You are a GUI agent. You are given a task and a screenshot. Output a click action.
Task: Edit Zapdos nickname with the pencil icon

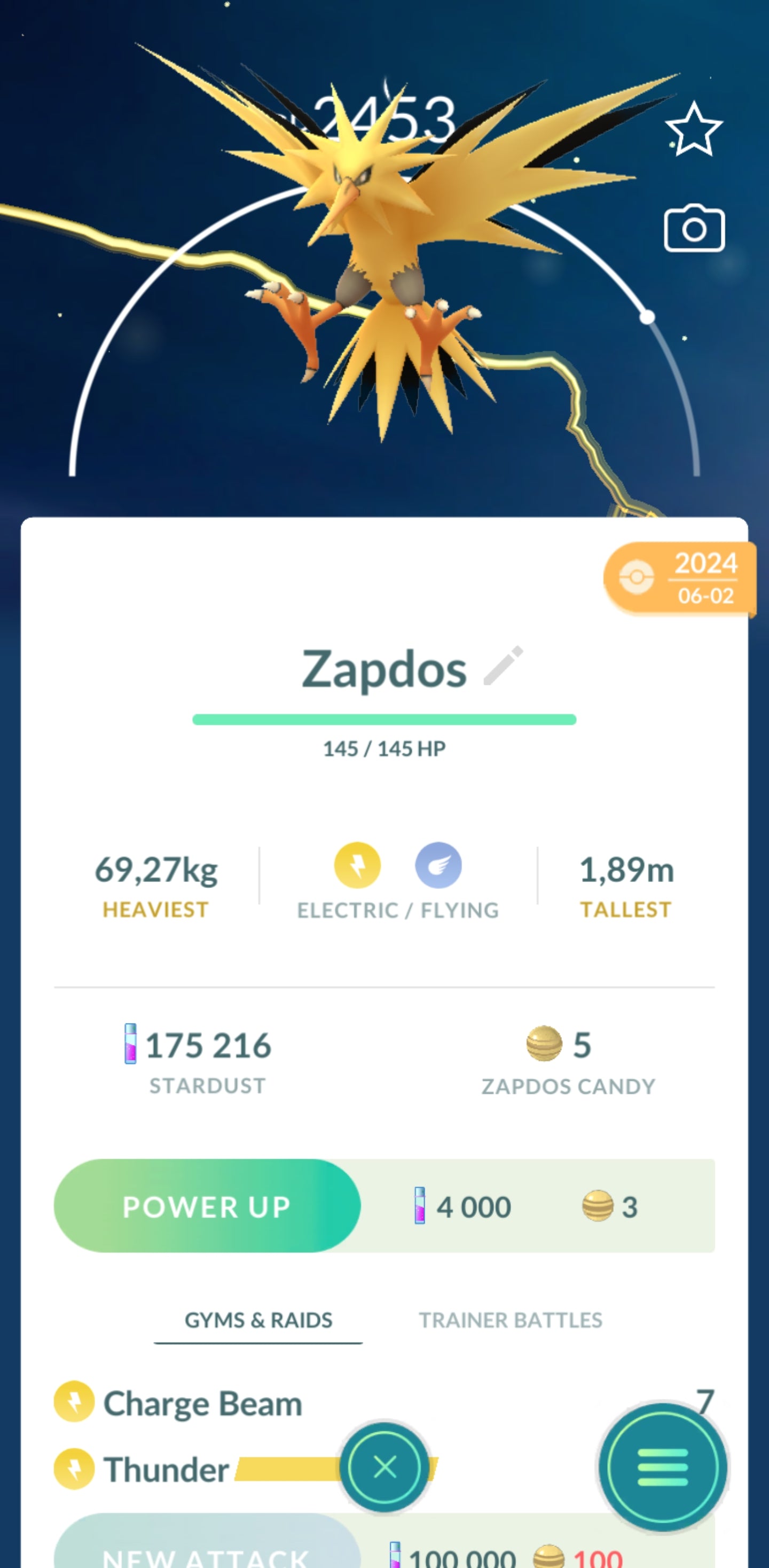[x=503, y=666]
